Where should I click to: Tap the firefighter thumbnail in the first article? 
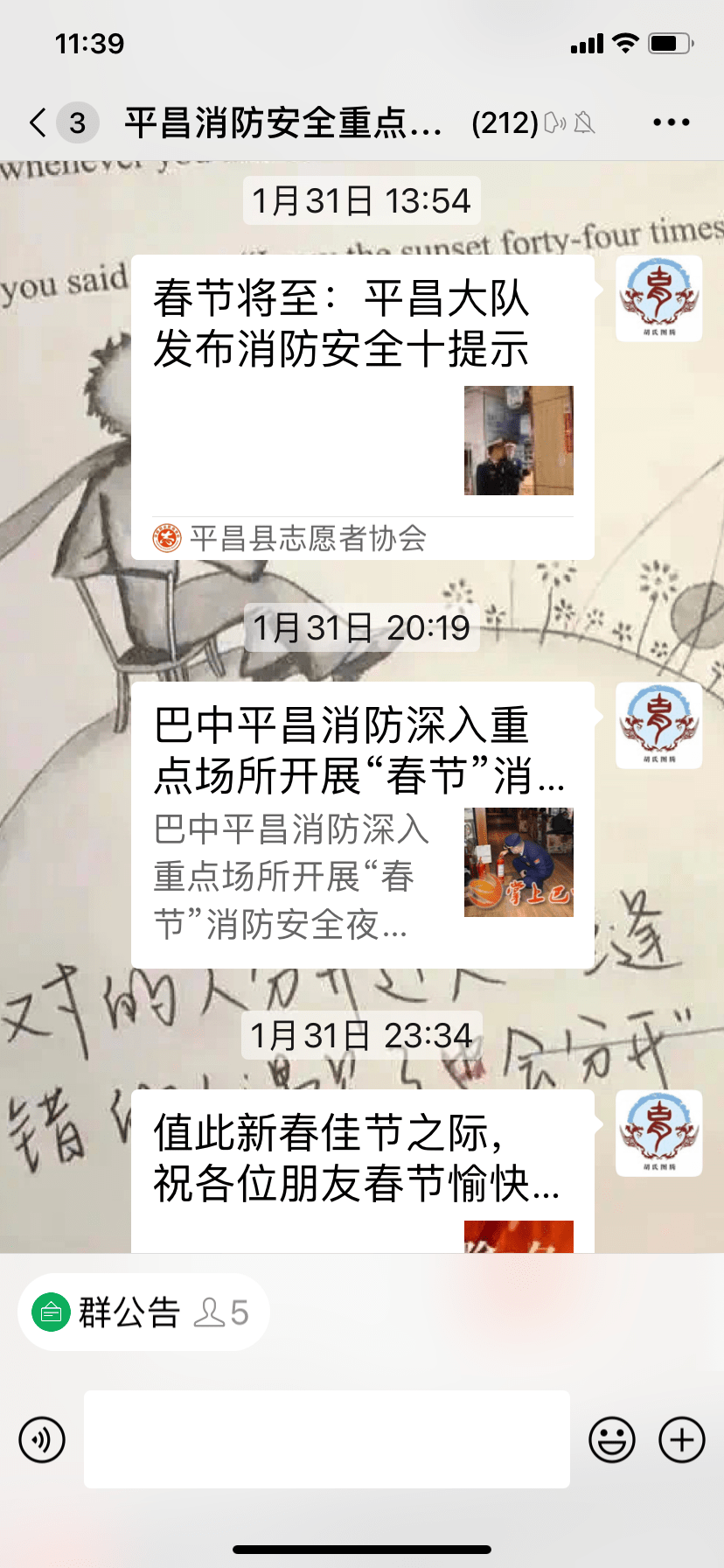518,440
